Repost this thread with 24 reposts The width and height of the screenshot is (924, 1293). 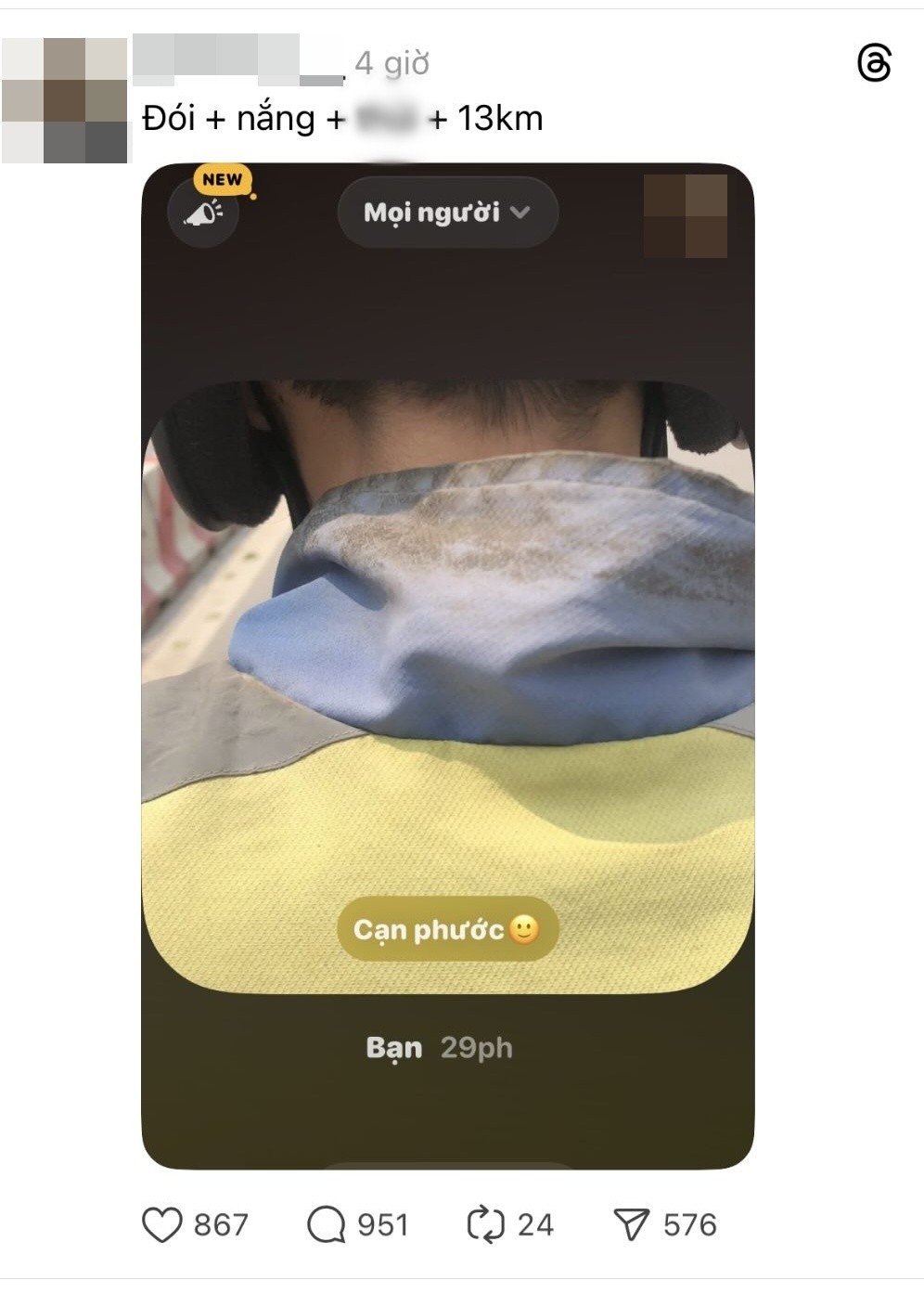pyautogui.click(x=484, y=1225)
